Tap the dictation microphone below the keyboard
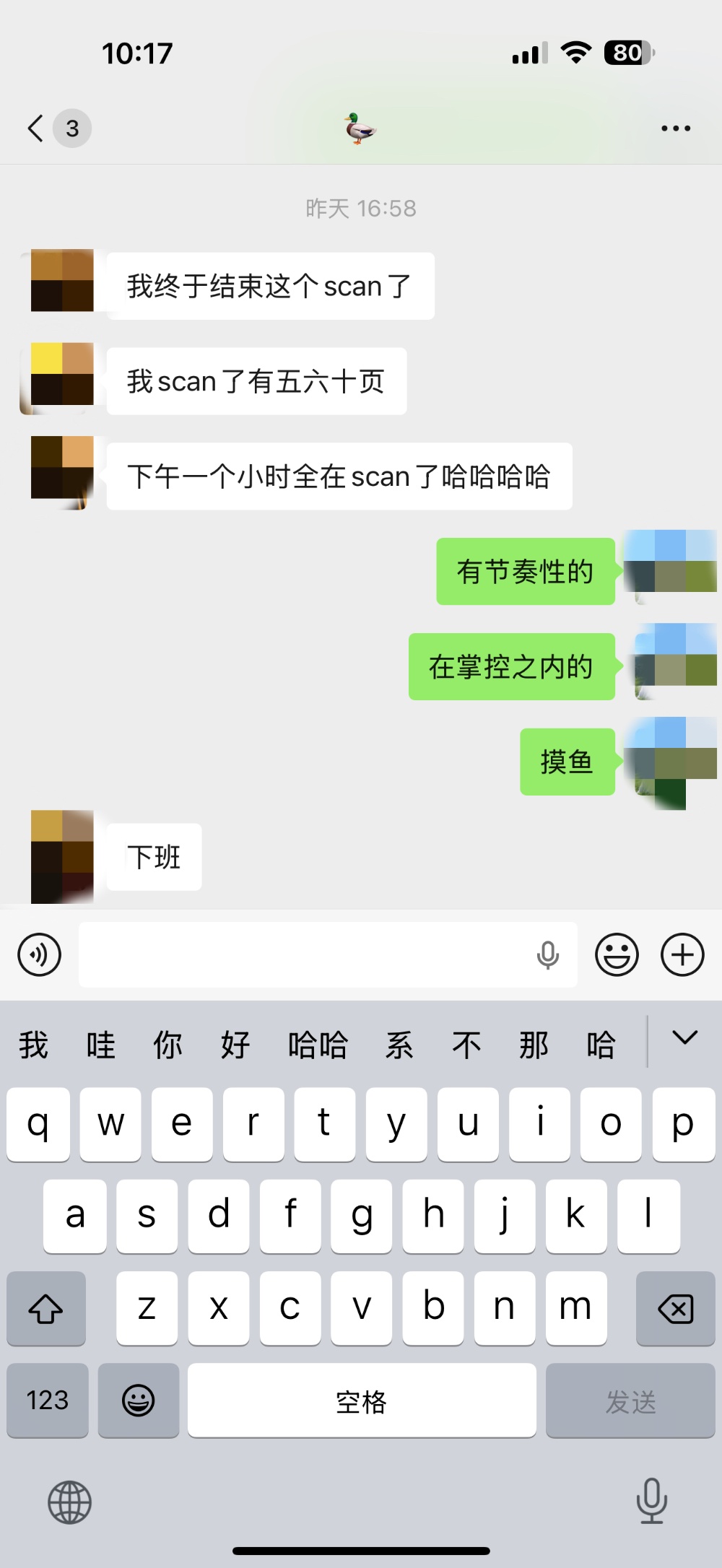This screenshot has width=722, height=1568. pos(651,1501)
